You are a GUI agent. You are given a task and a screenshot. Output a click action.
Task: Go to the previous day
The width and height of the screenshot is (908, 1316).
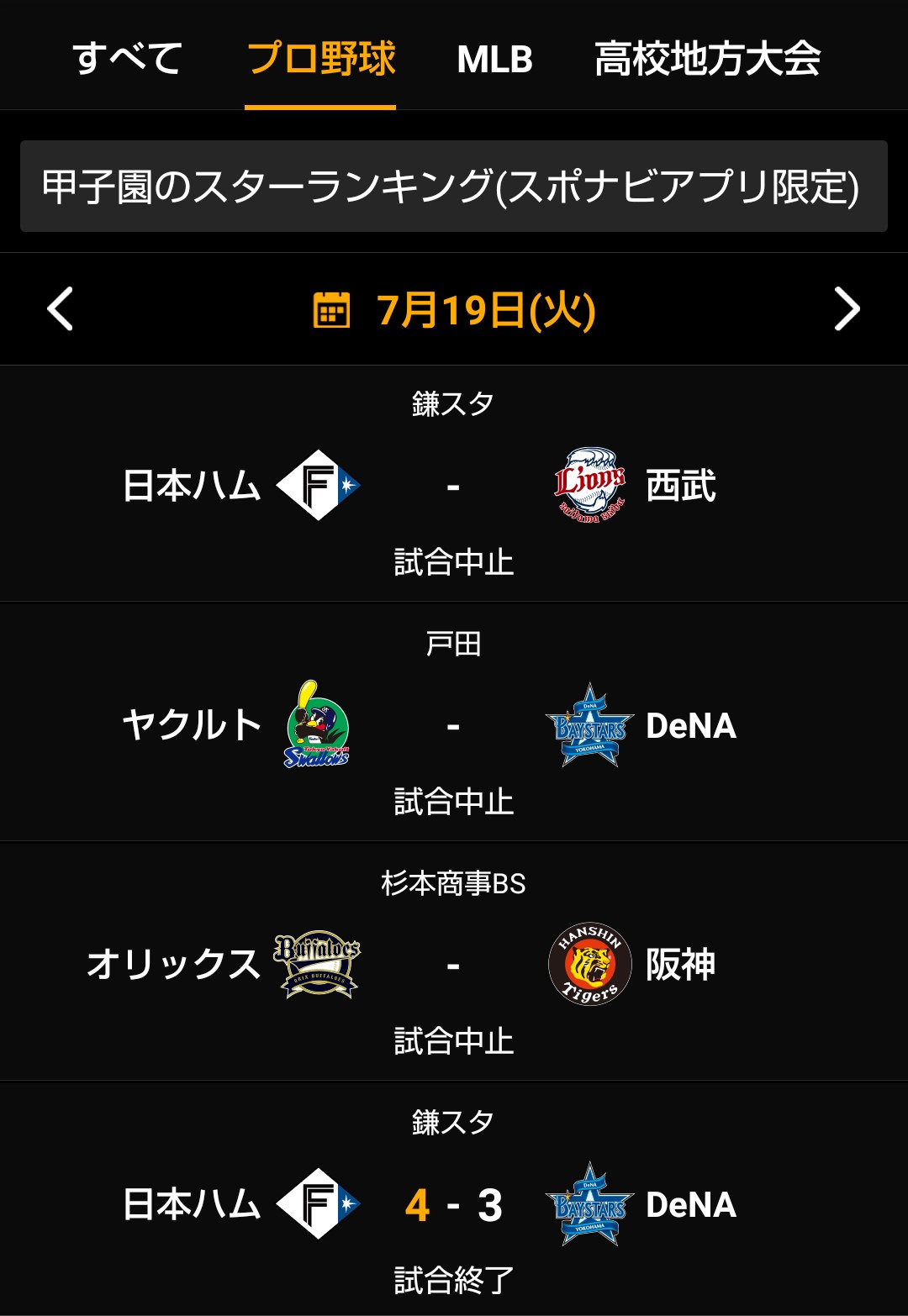(61, 309)
